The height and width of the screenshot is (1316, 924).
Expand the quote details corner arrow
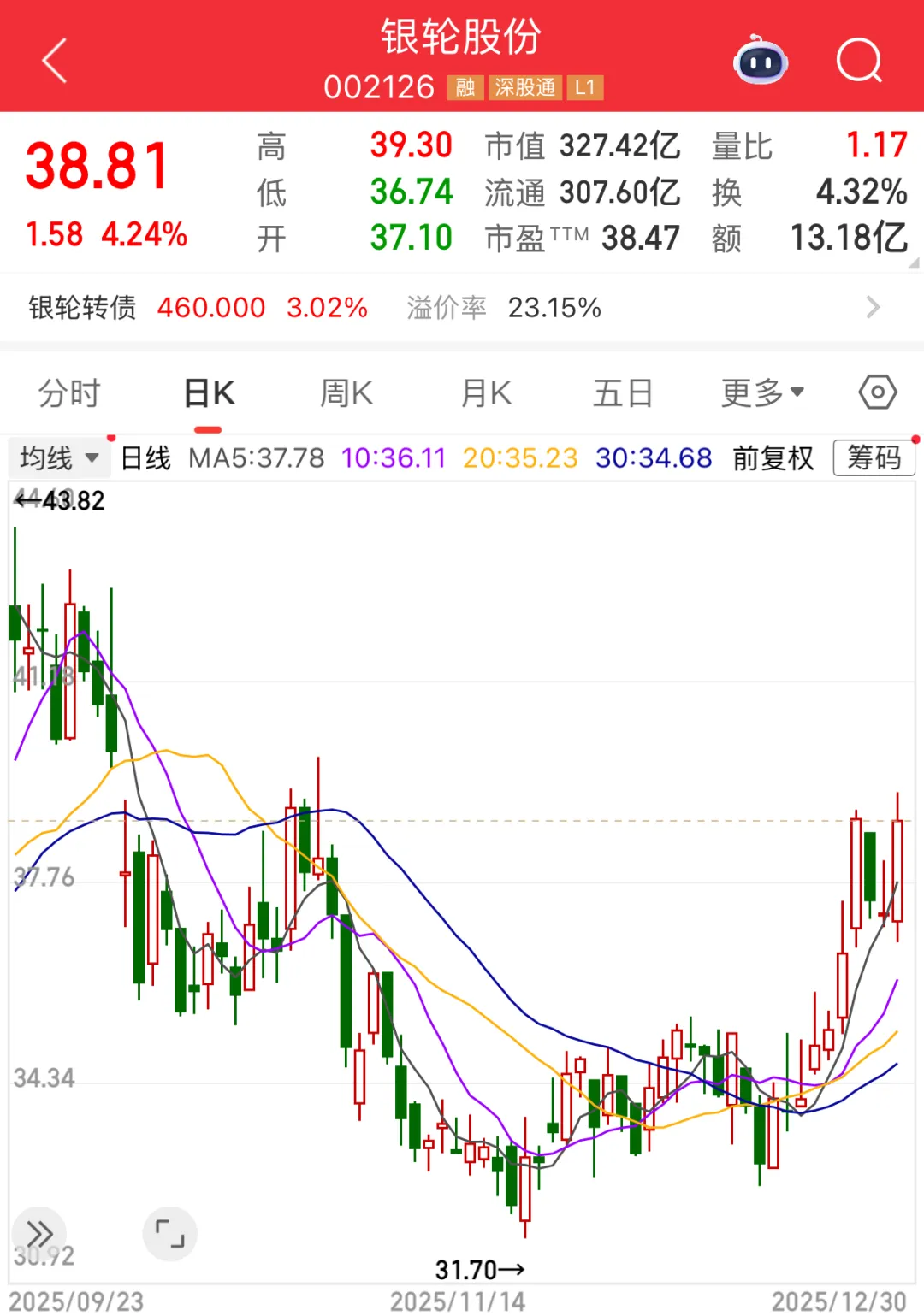click(x=914, y=263)
